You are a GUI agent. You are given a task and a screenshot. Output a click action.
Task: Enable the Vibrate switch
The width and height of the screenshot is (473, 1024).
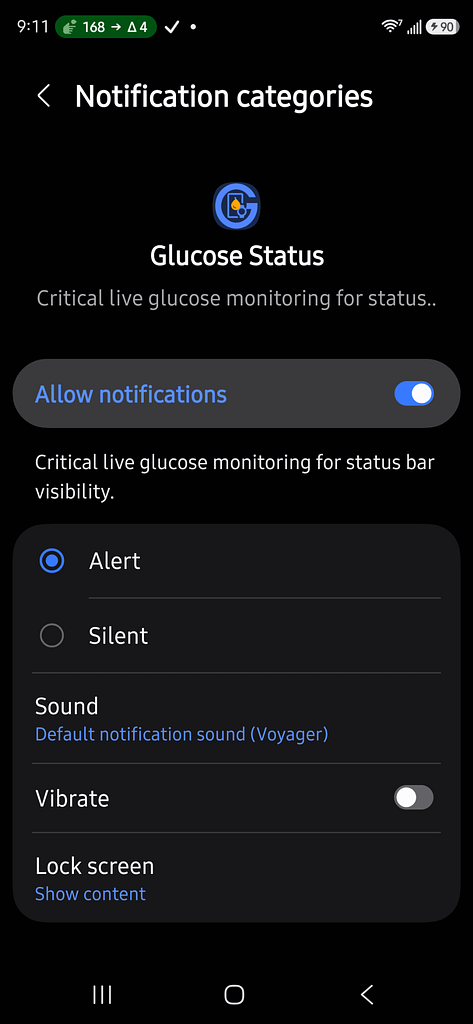point(414,797)
